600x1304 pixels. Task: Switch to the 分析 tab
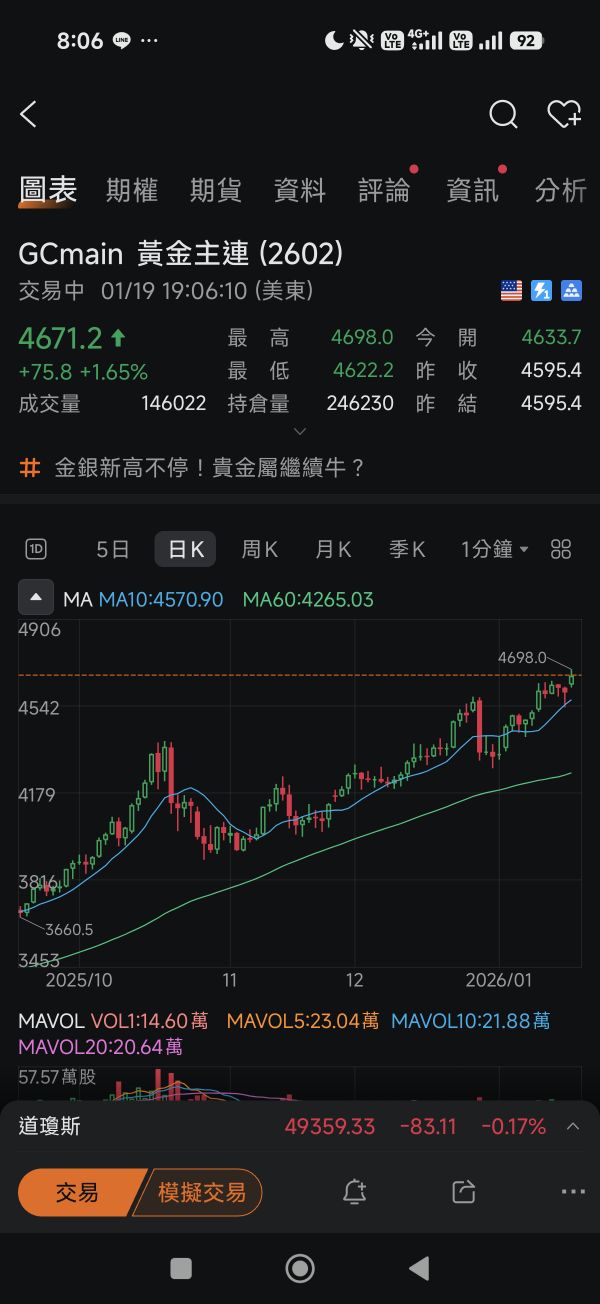point(560,191)
